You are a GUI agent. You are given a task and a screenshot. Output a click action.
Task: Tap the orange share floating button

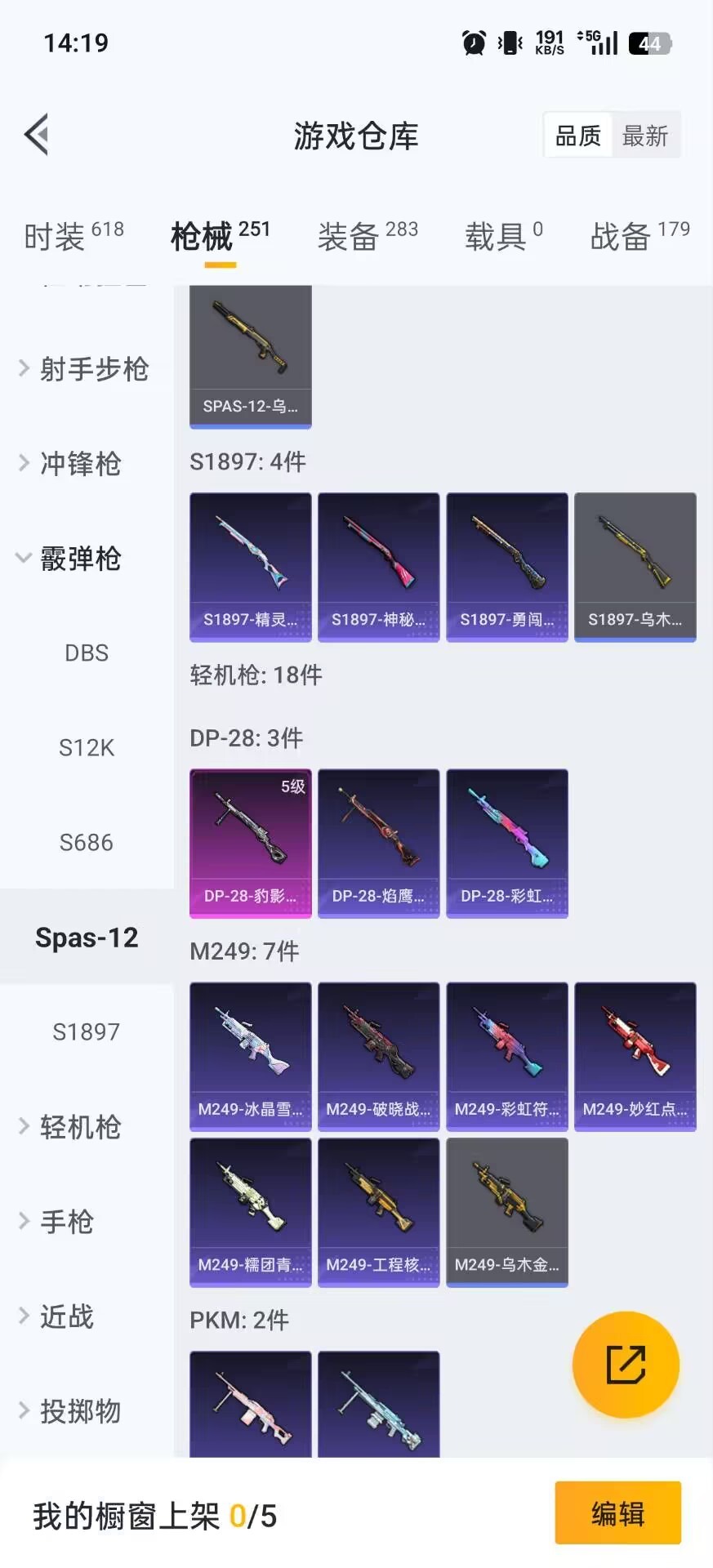click(626, 1365)
